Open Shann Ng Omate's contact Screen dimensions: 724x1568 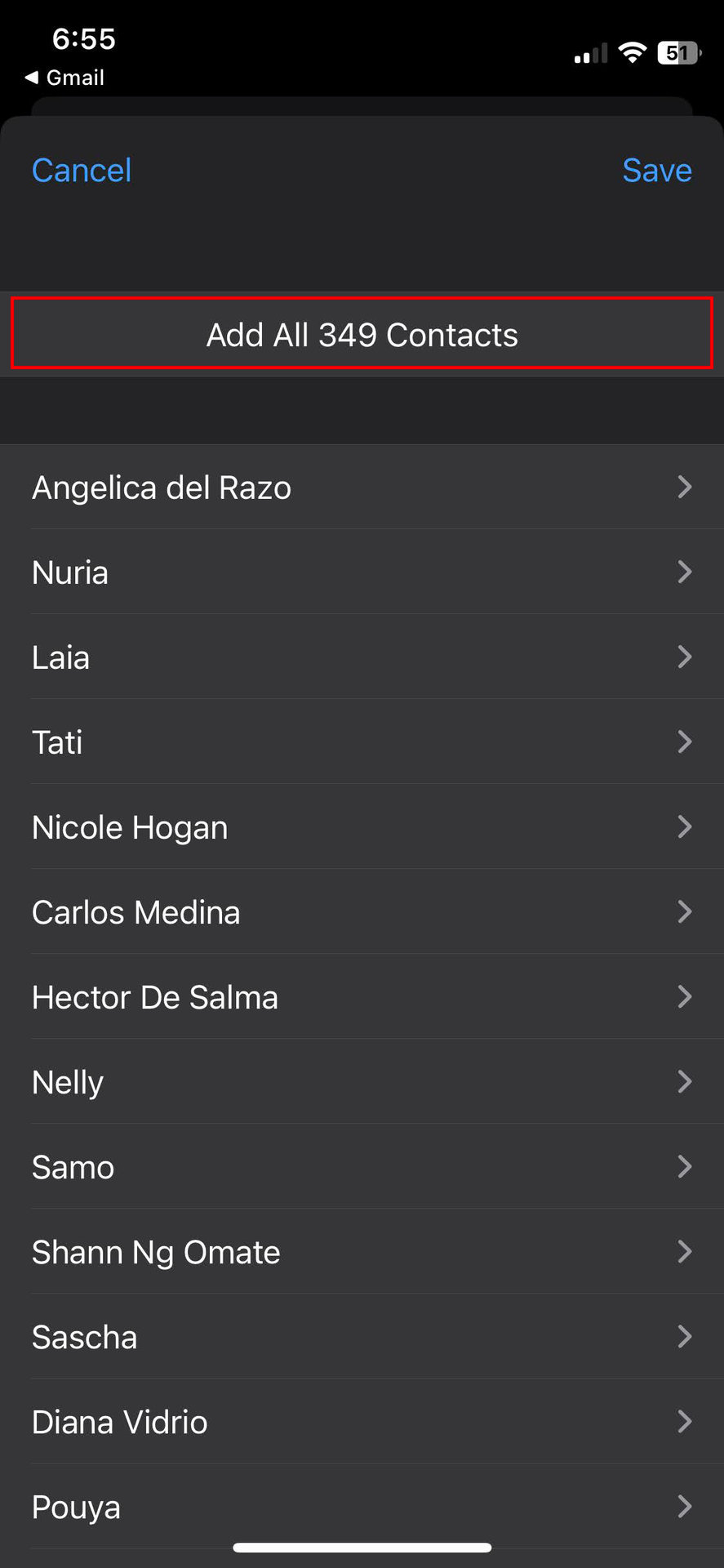tap(362, 1252)
